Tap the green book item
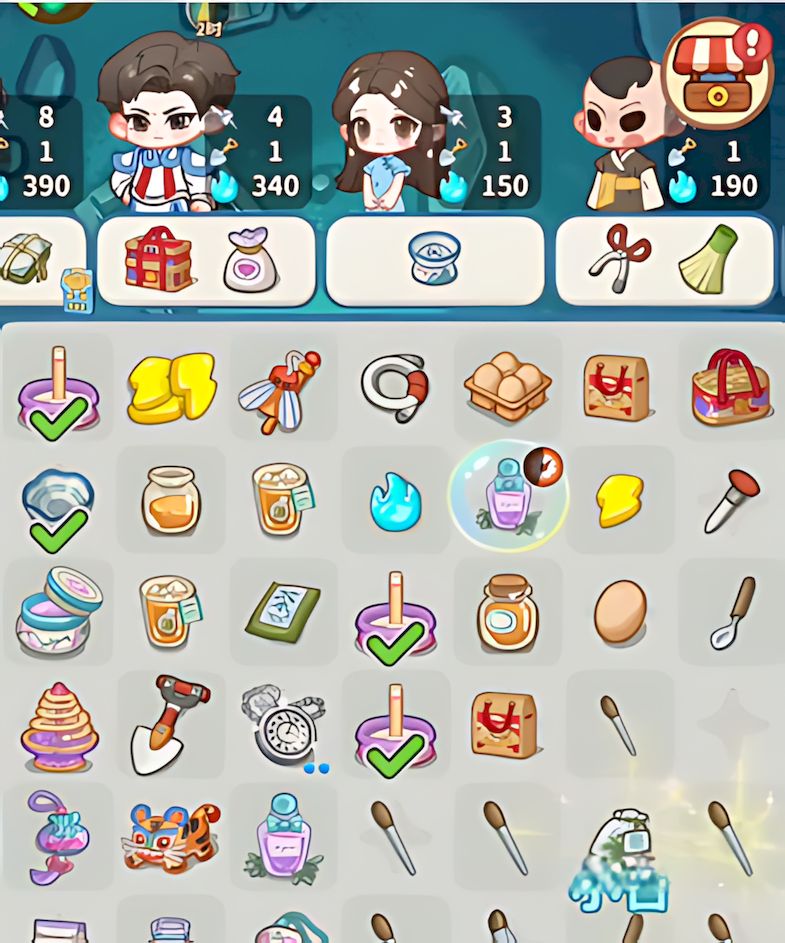Screen dimensions: 785x943 point(283,611)
